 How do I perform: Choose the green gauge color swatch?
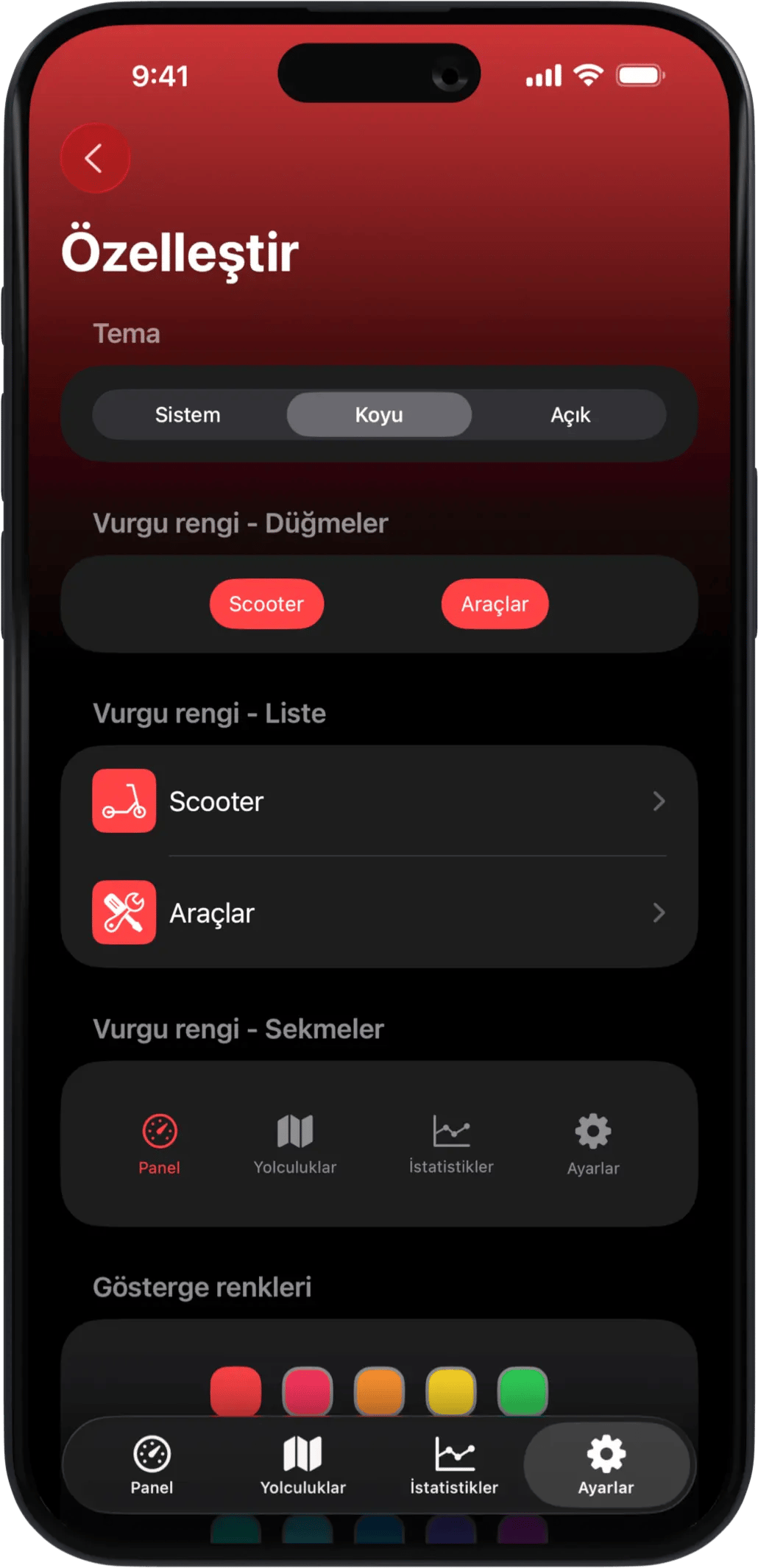click(523, 1391)
